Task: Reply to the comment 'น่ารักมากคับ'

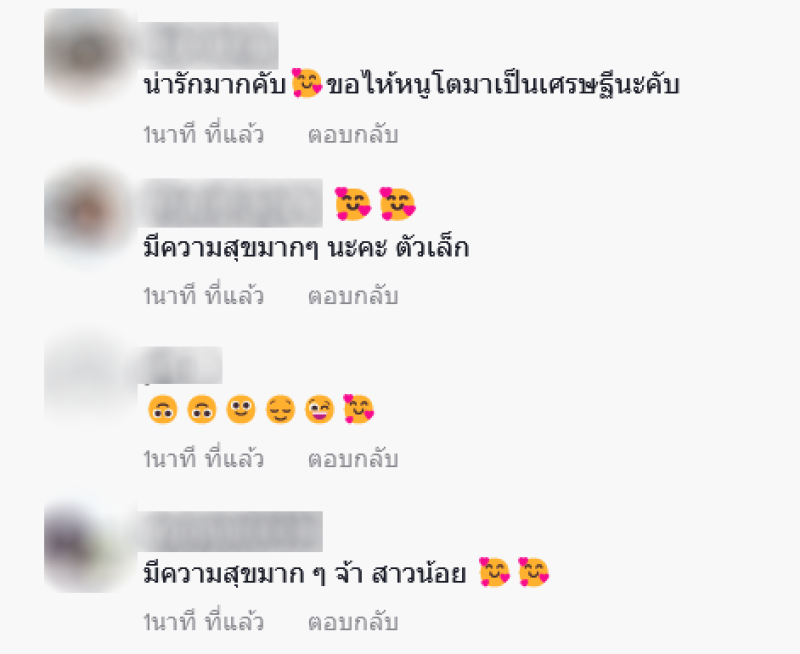Action: pos(352,134)
